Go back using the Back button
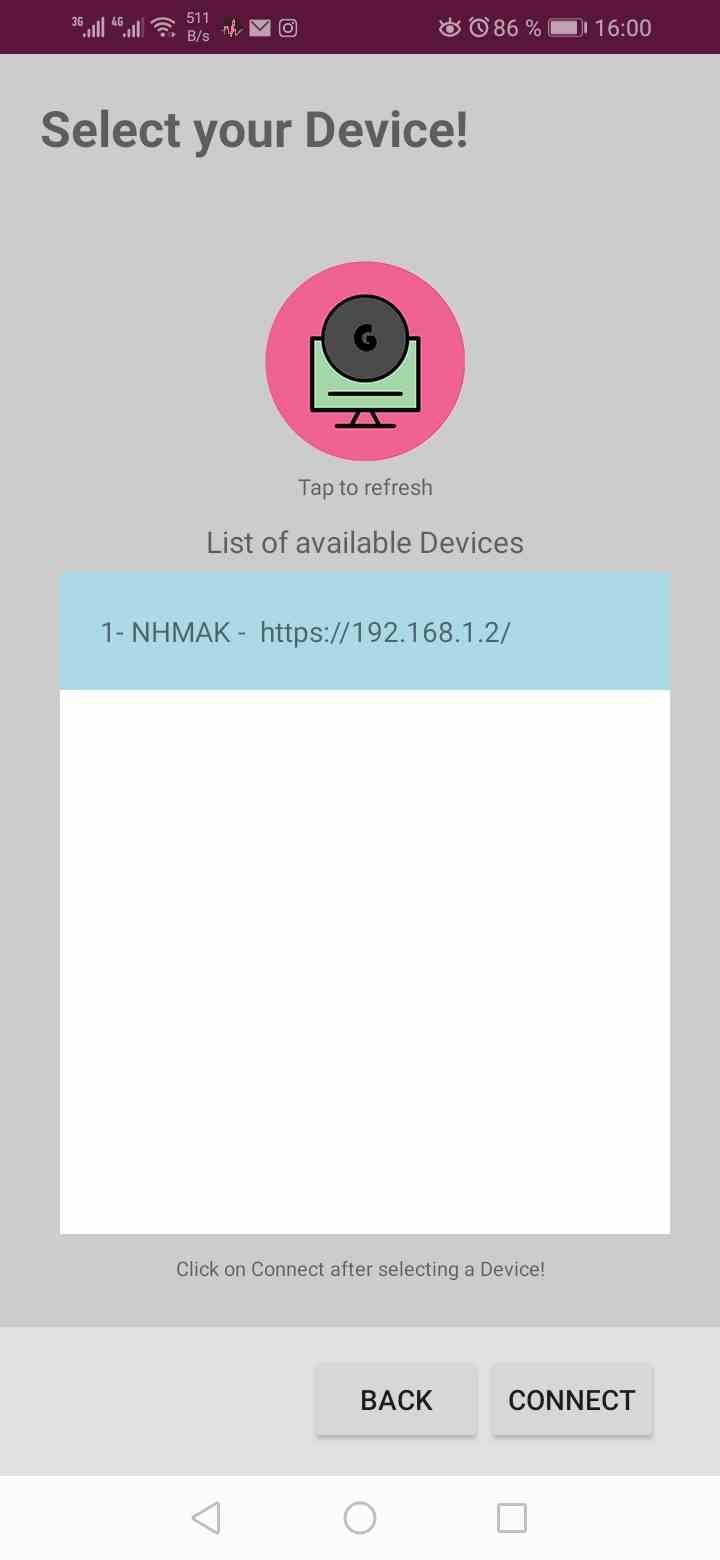 (x=396, y=1400)
